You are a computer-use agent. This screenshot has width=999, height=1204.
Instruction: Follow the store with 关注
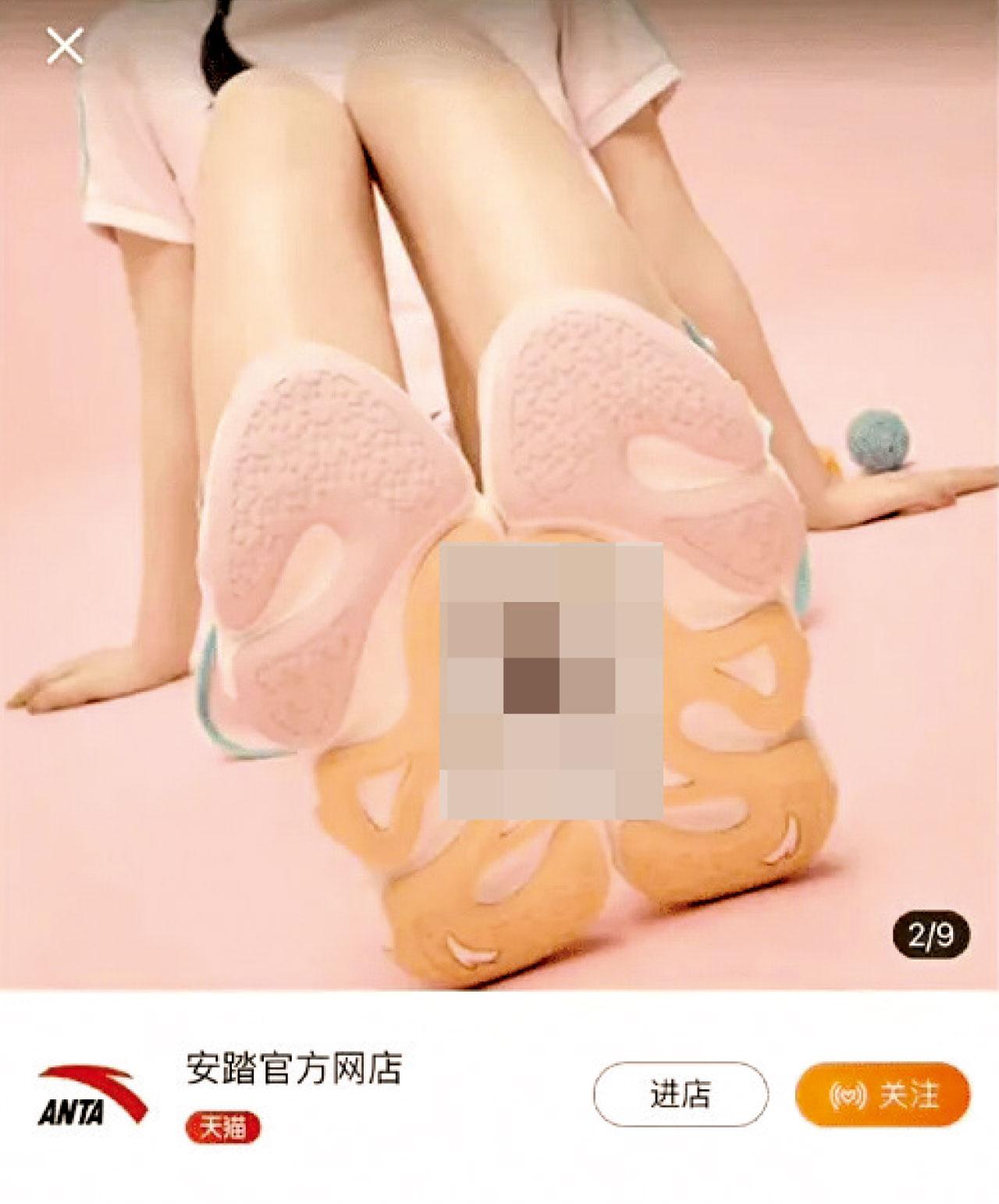(x=882, y=1094)
